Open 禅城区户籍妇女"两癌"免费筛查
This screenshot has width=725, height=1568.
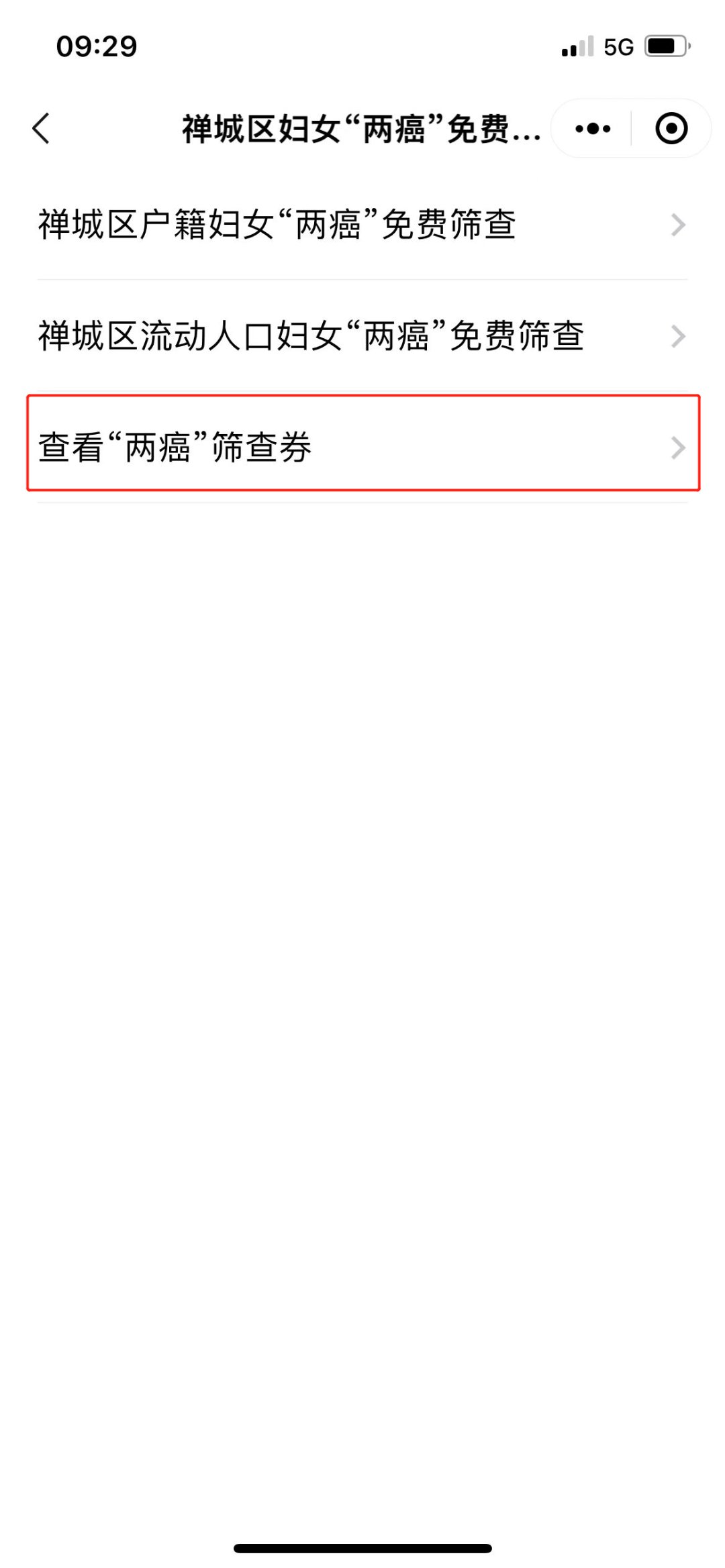[362, 225]
